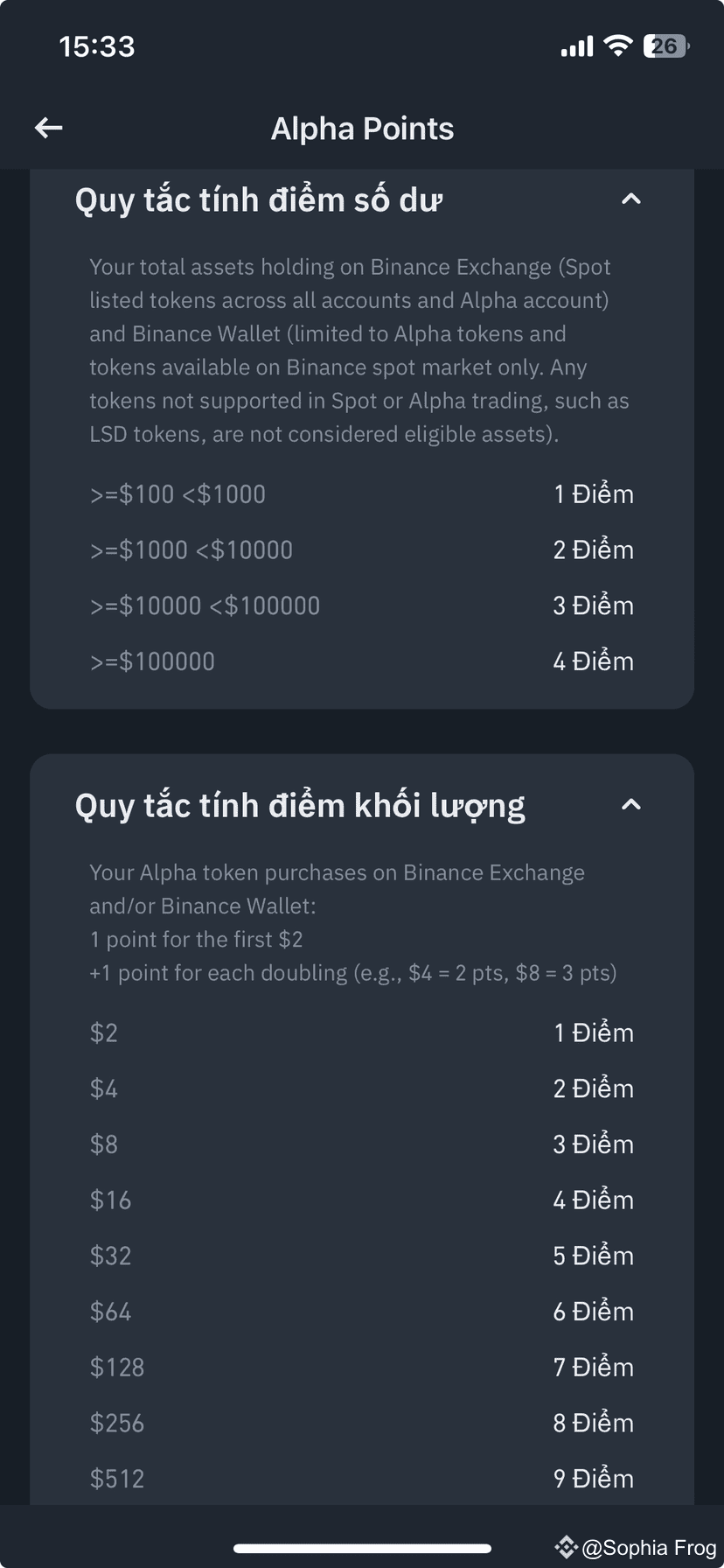Tap the '9 Điểm' value in the volume table
This screenshot has width=724, height=1568.
(x=593, y=1479)
